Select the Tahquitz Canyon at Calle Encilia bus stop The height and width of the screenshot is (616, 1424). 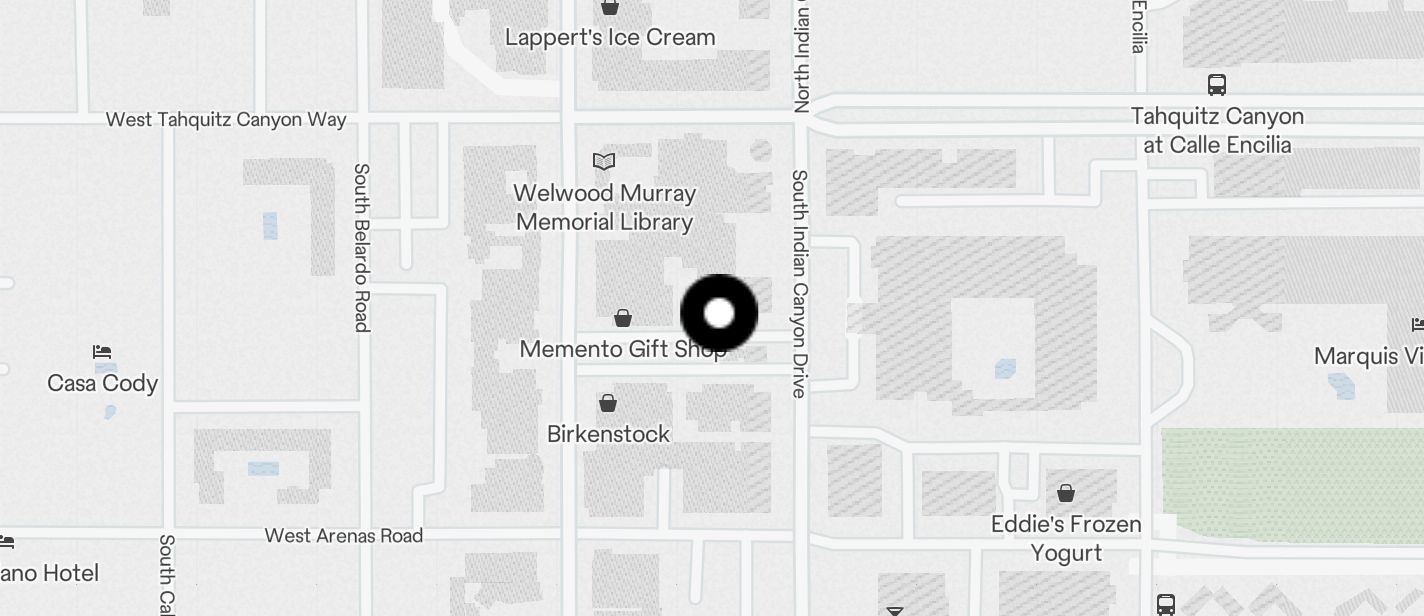1217,85
